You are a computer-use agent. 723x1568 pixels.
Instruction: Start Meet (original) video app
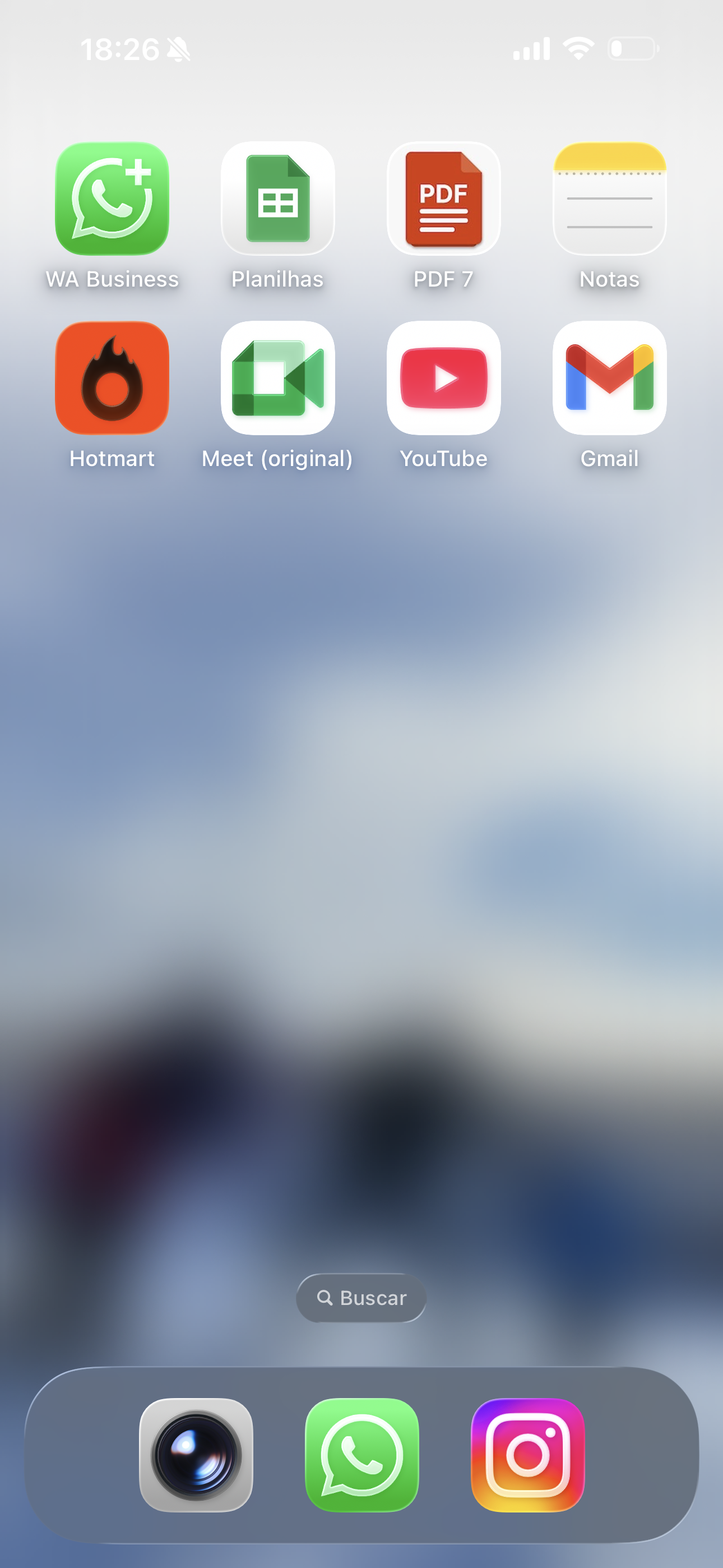tap(277, 377)
